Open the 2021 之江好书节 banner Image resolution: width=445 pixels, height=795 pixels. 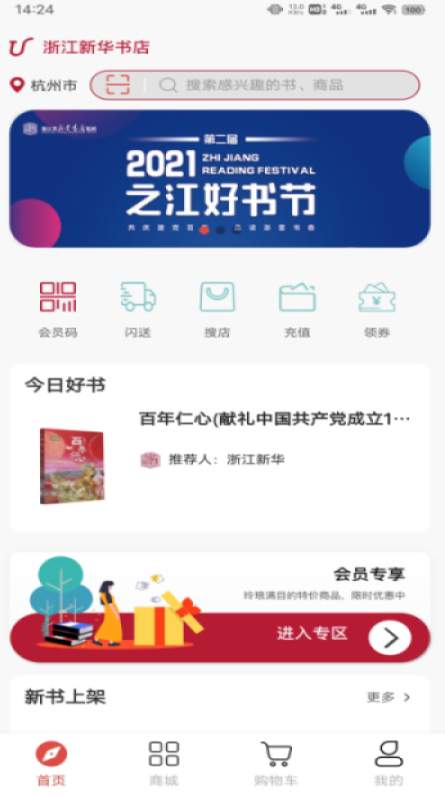point(220,178)
